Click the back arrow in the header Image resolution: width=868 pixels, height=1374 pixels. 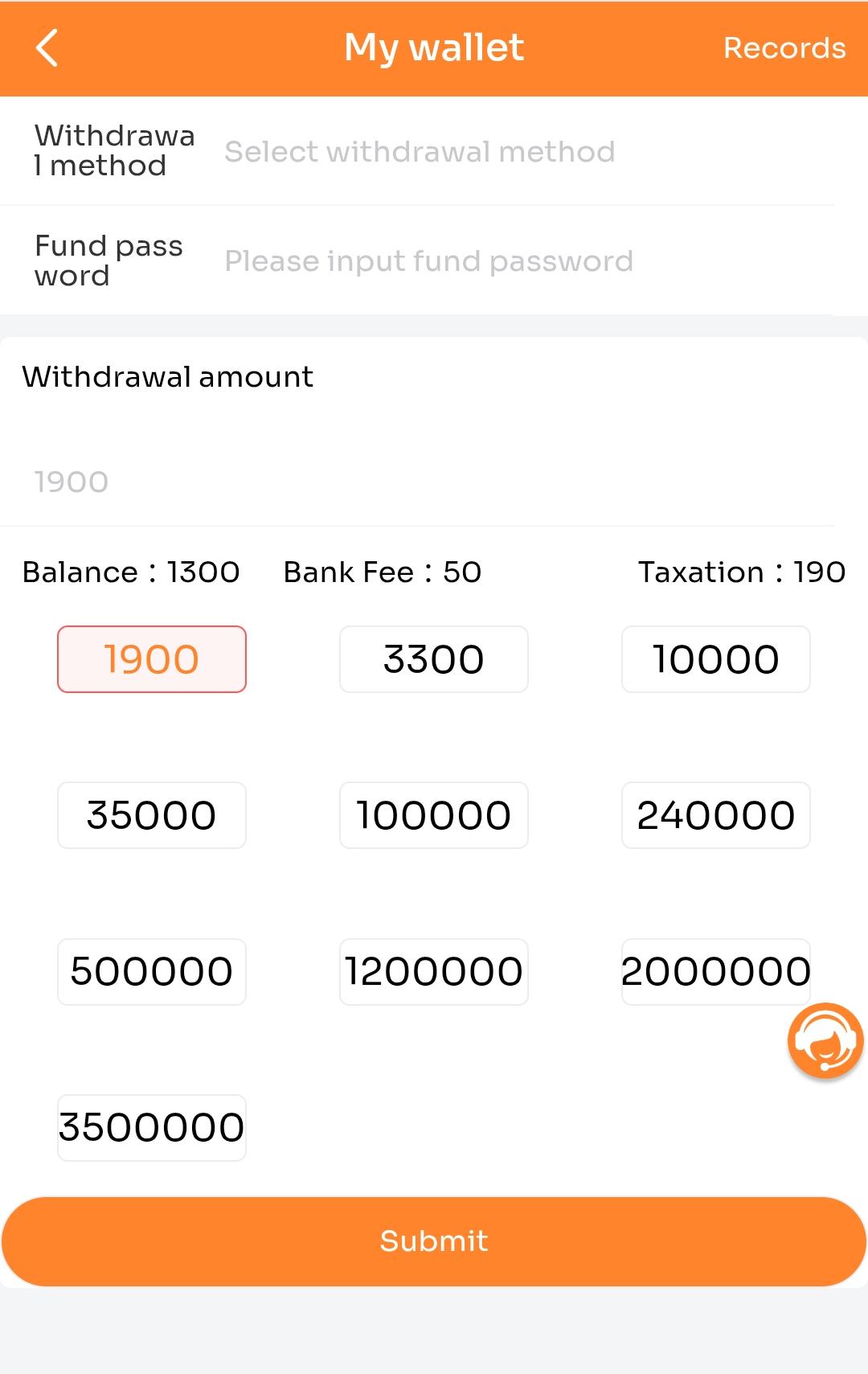point(47,47)
